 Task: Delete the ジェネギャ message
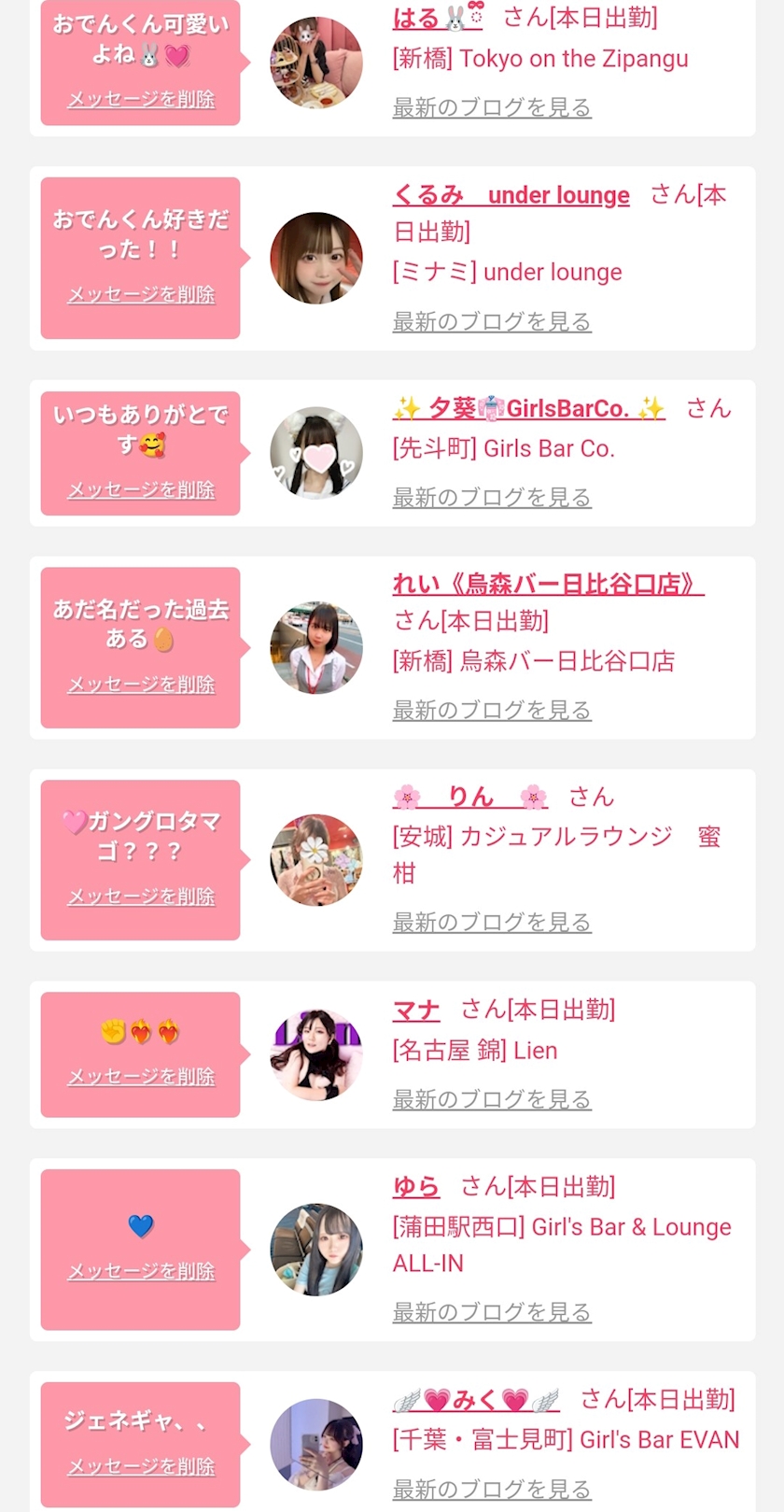pyautogui.click(x=141, y=1466)
